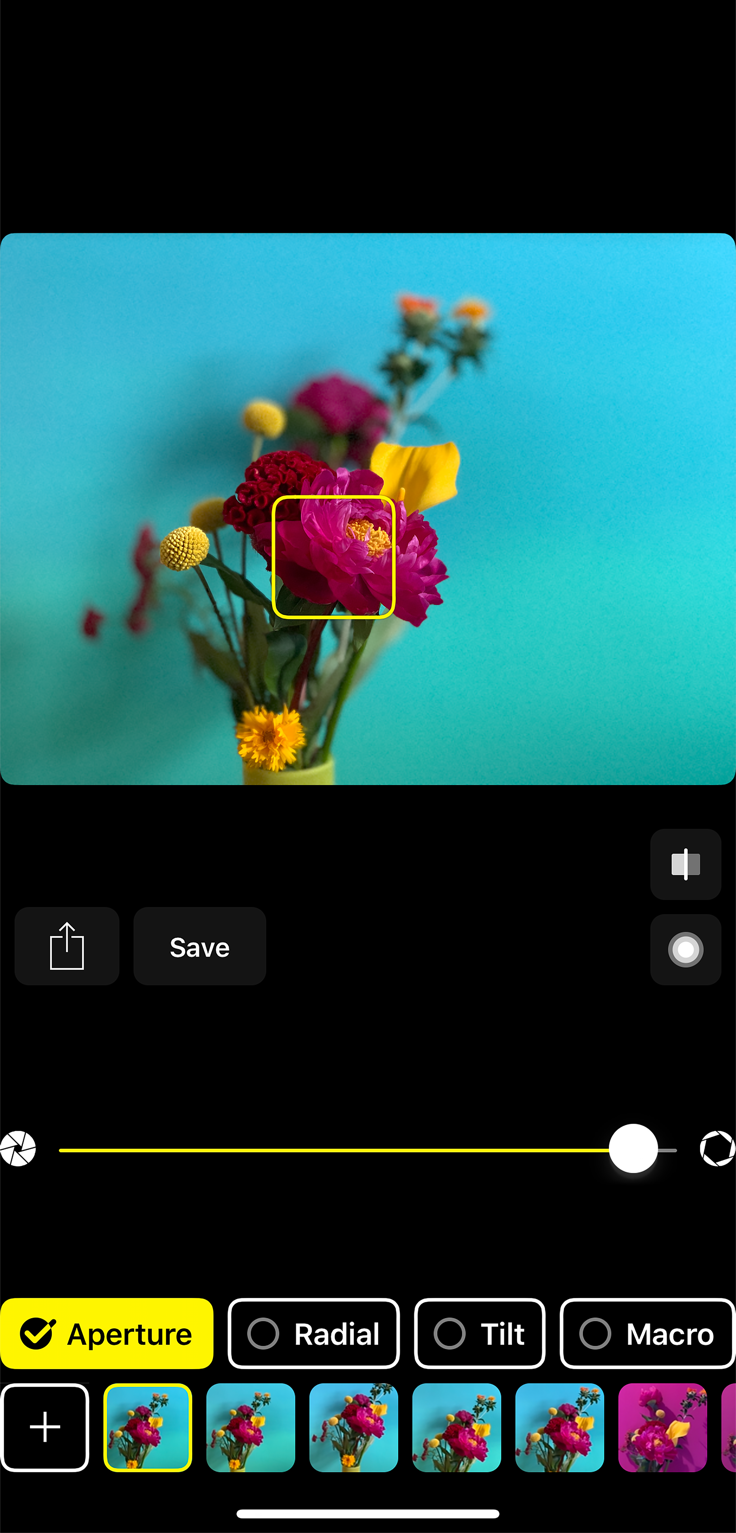Open the pink-background flower thumbnail
736x1533 pixels.
(663, 1427)
